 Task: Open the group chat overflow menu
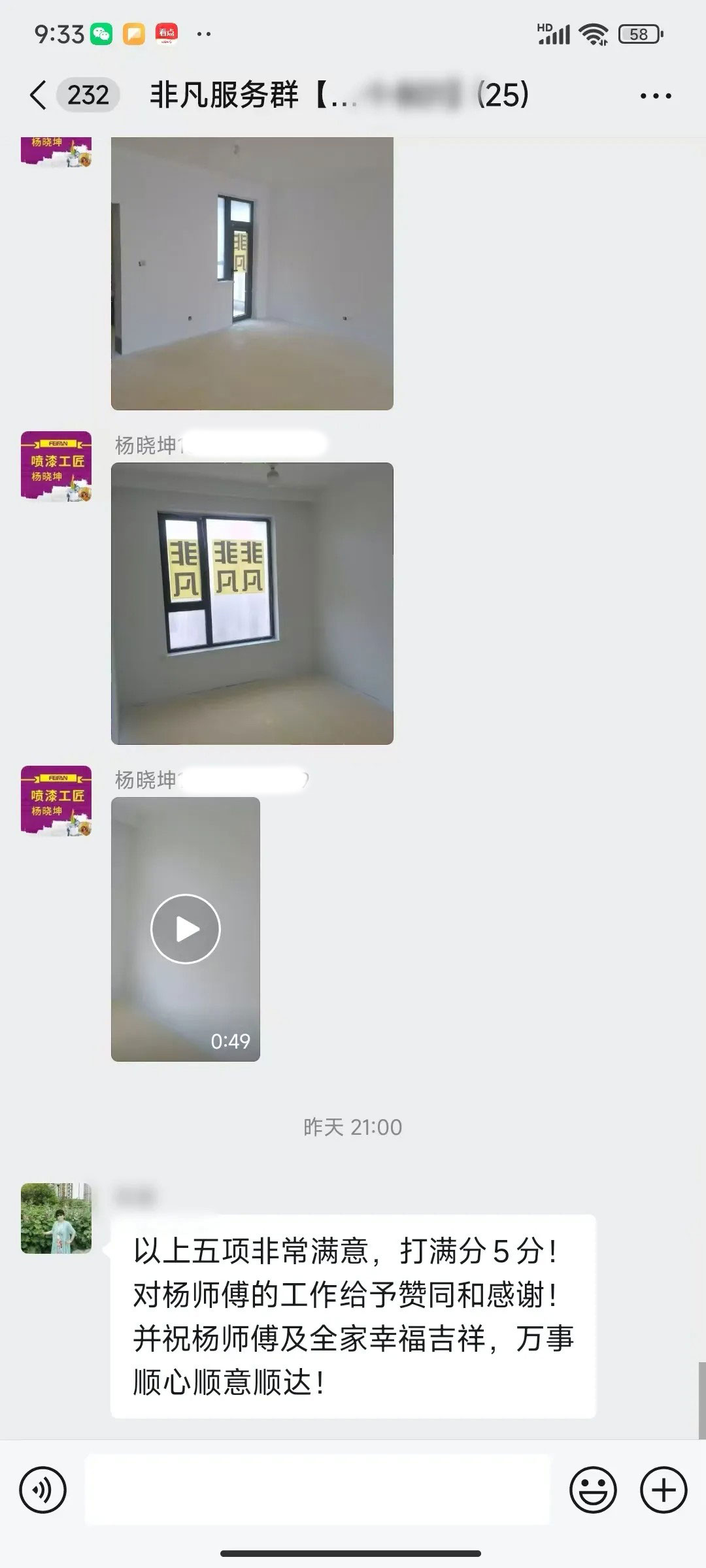tap(655, 96)
